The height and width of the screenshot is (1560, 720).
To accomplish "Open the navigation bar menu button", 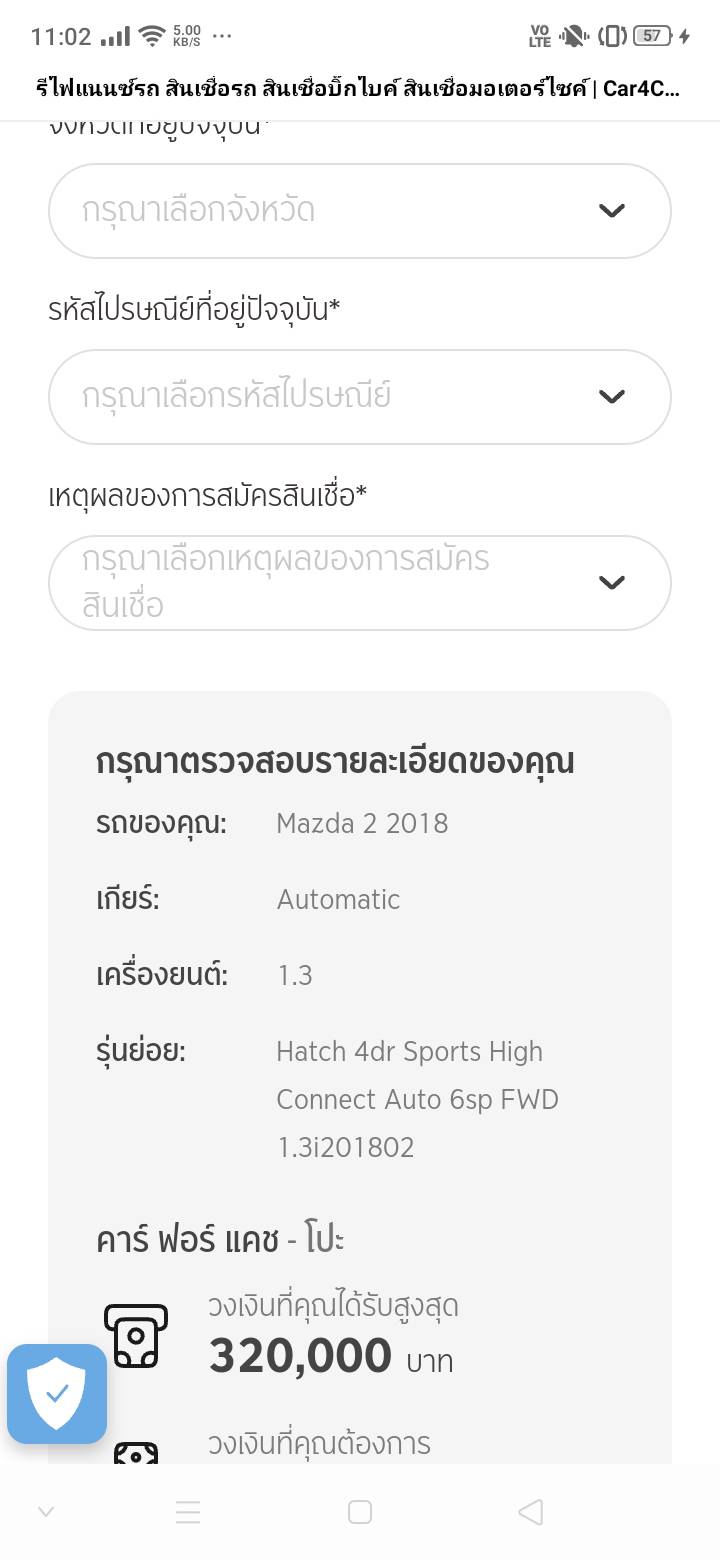I will 188,1512.
